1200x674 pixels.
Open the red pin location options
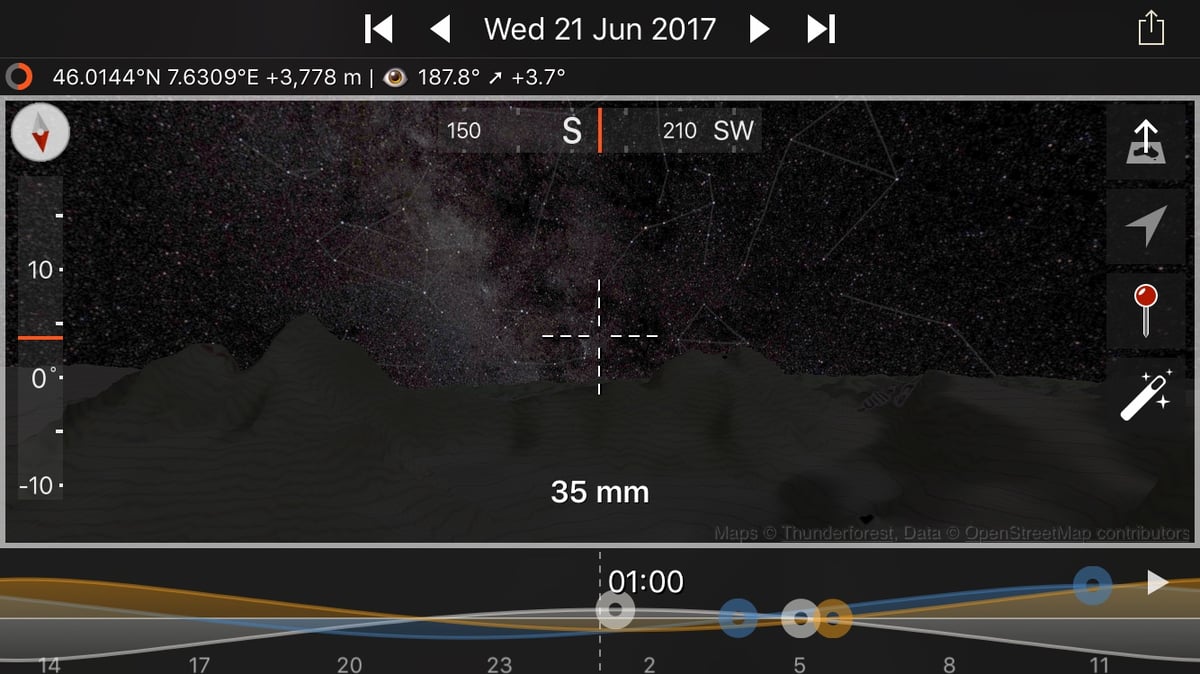tap(1145, 310)
